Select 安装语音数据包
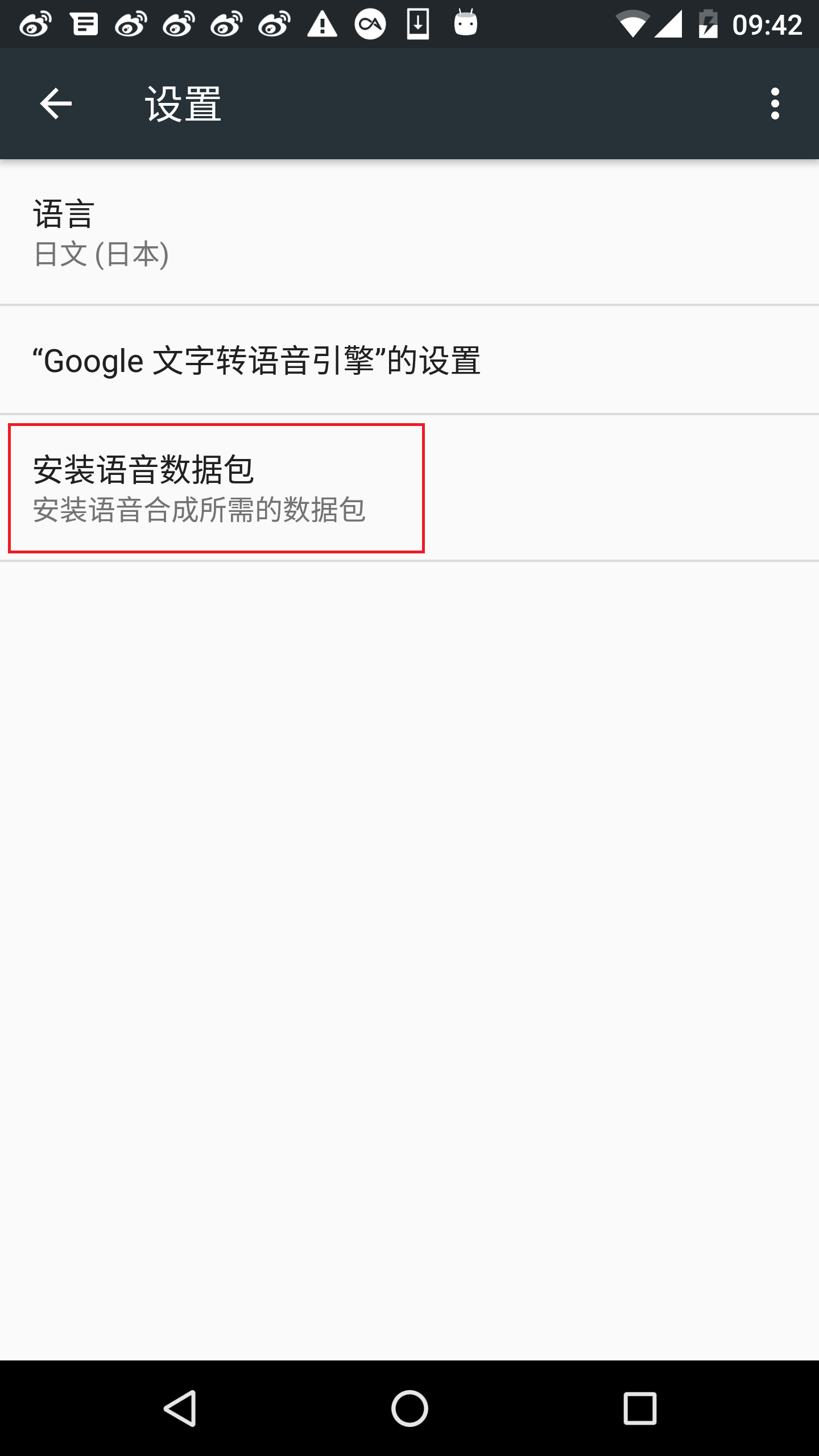Viewport: 819px width, 1456px height. pos(409,488)
